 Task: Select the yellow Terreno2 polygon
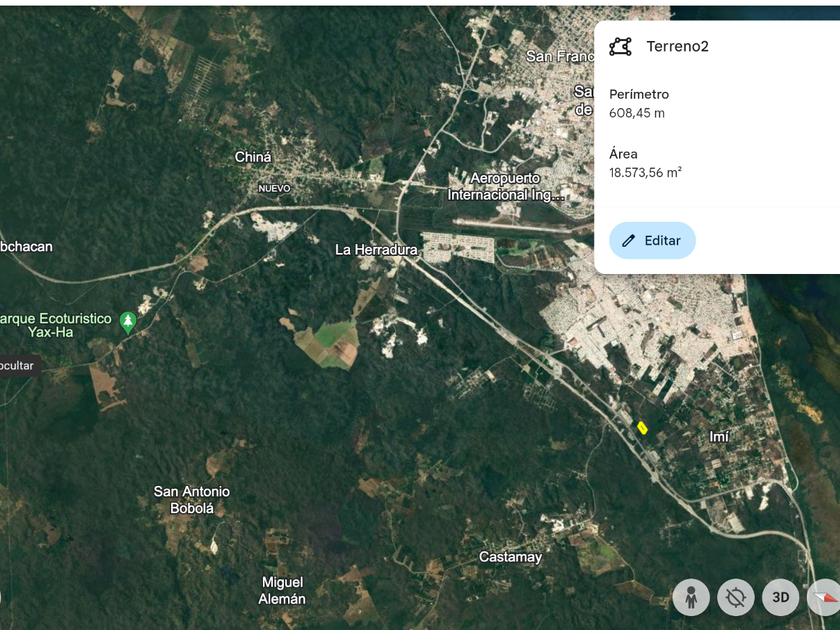coord(642,428)
